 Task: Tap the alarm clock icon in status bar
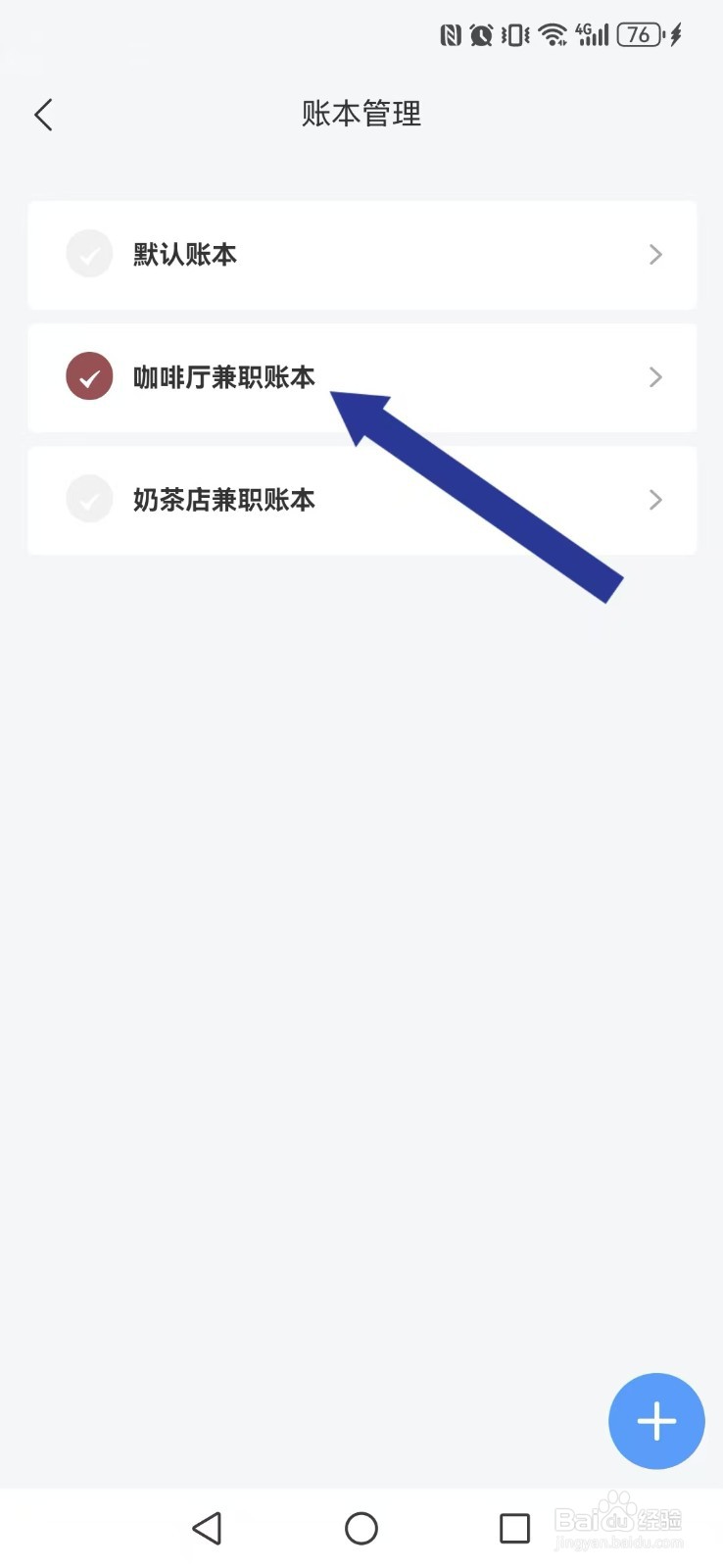point(479,34)
